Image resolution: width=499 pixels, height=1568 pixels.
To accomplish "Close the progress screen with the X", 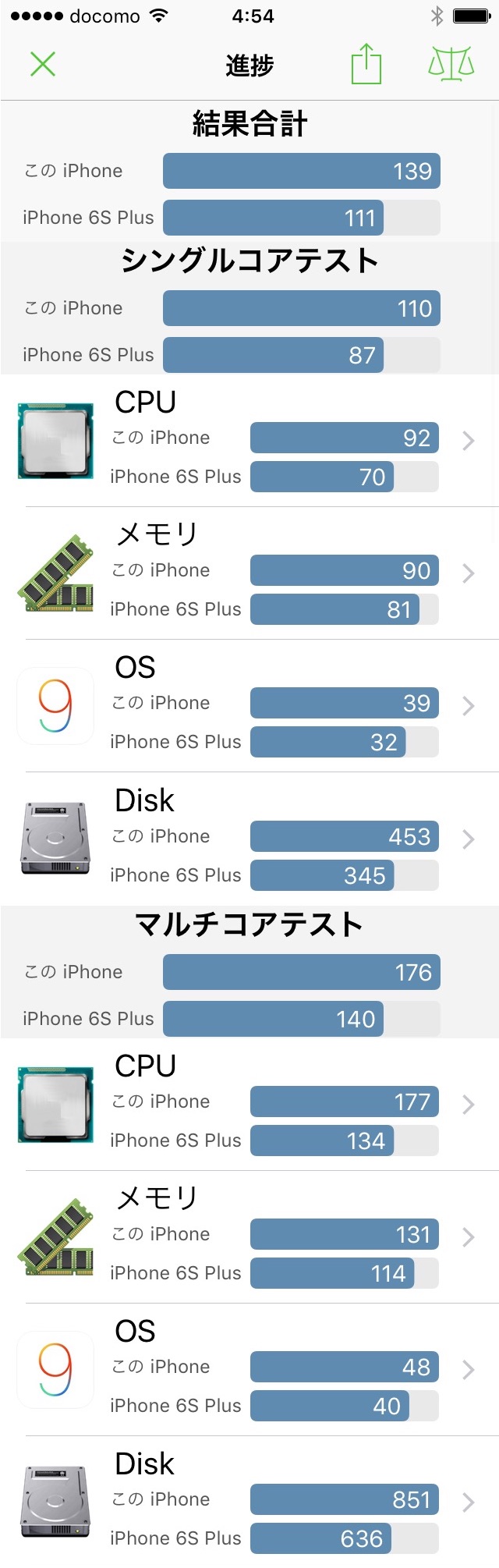I will [x=42, y=64].
